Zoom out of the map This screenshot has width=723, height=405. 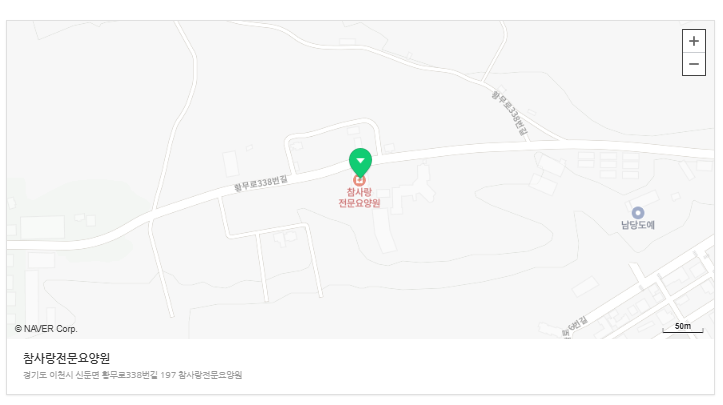[694, 64]
